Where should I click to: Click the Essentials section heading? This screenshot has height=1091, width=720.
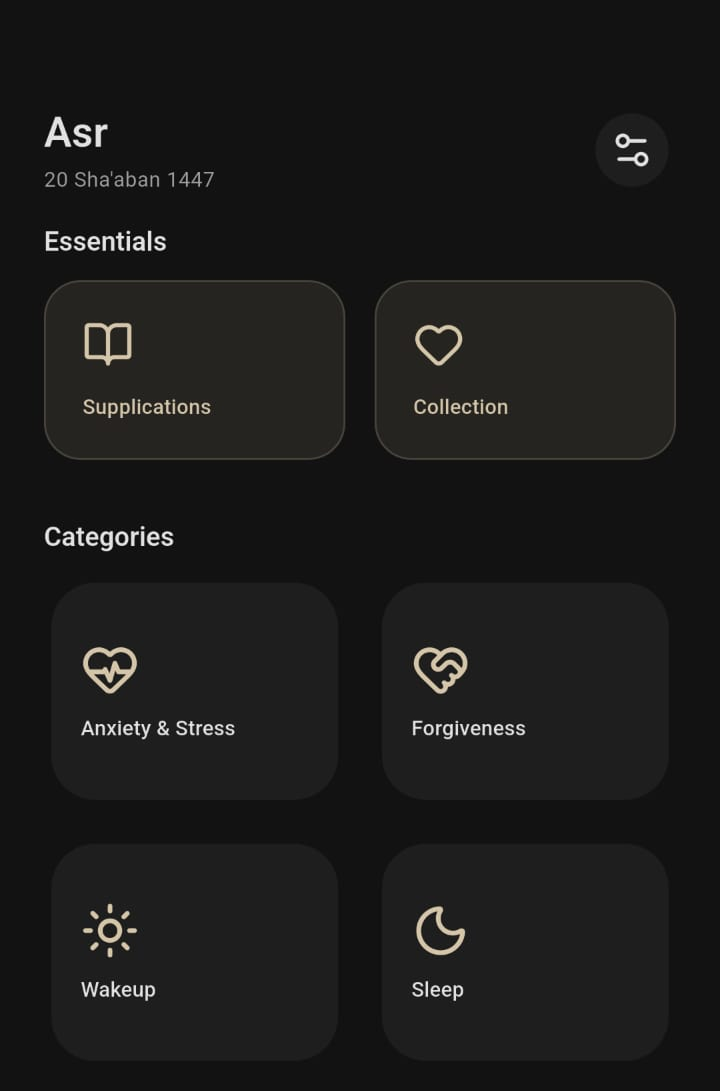104,241
